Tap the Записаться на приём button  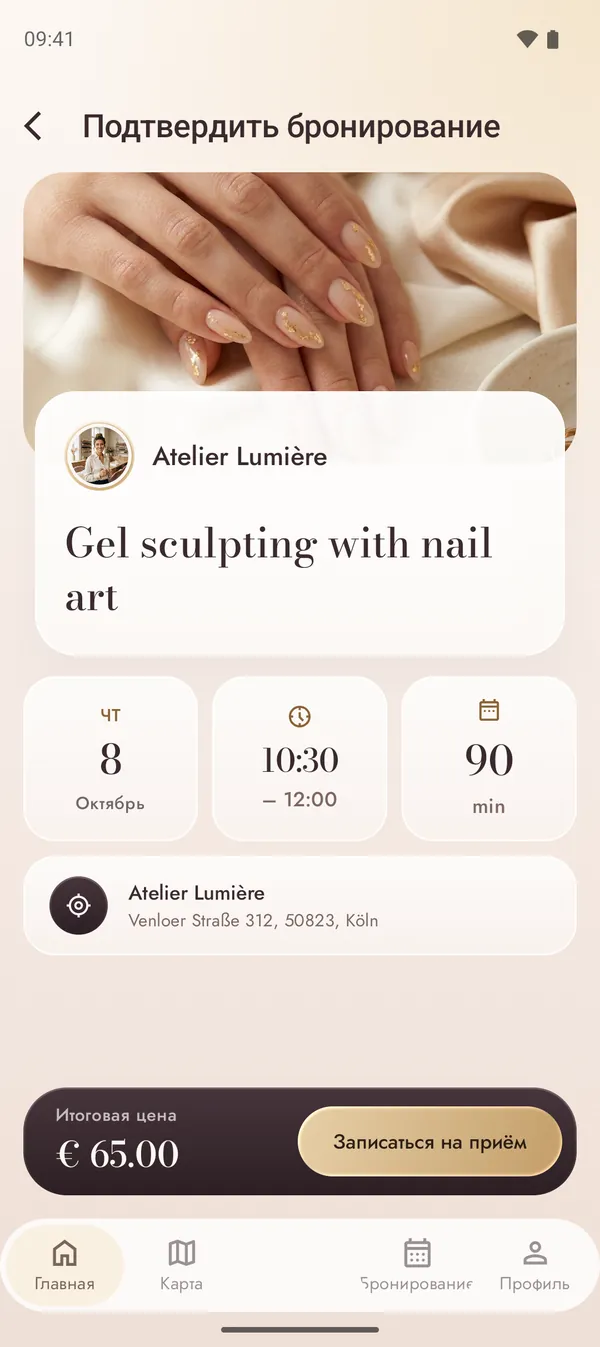[x=430, y=1141]
